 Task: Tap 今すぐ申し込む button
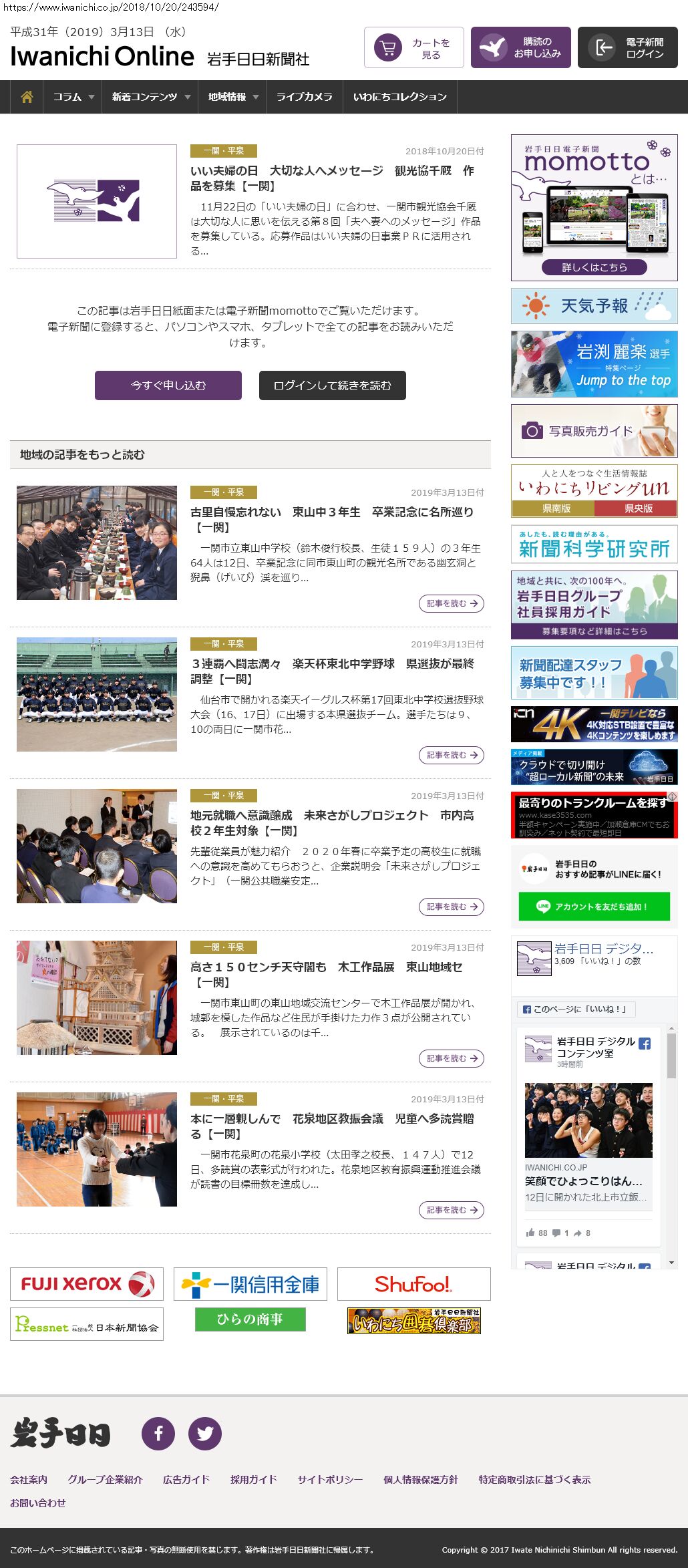click(x=168, y=385)
